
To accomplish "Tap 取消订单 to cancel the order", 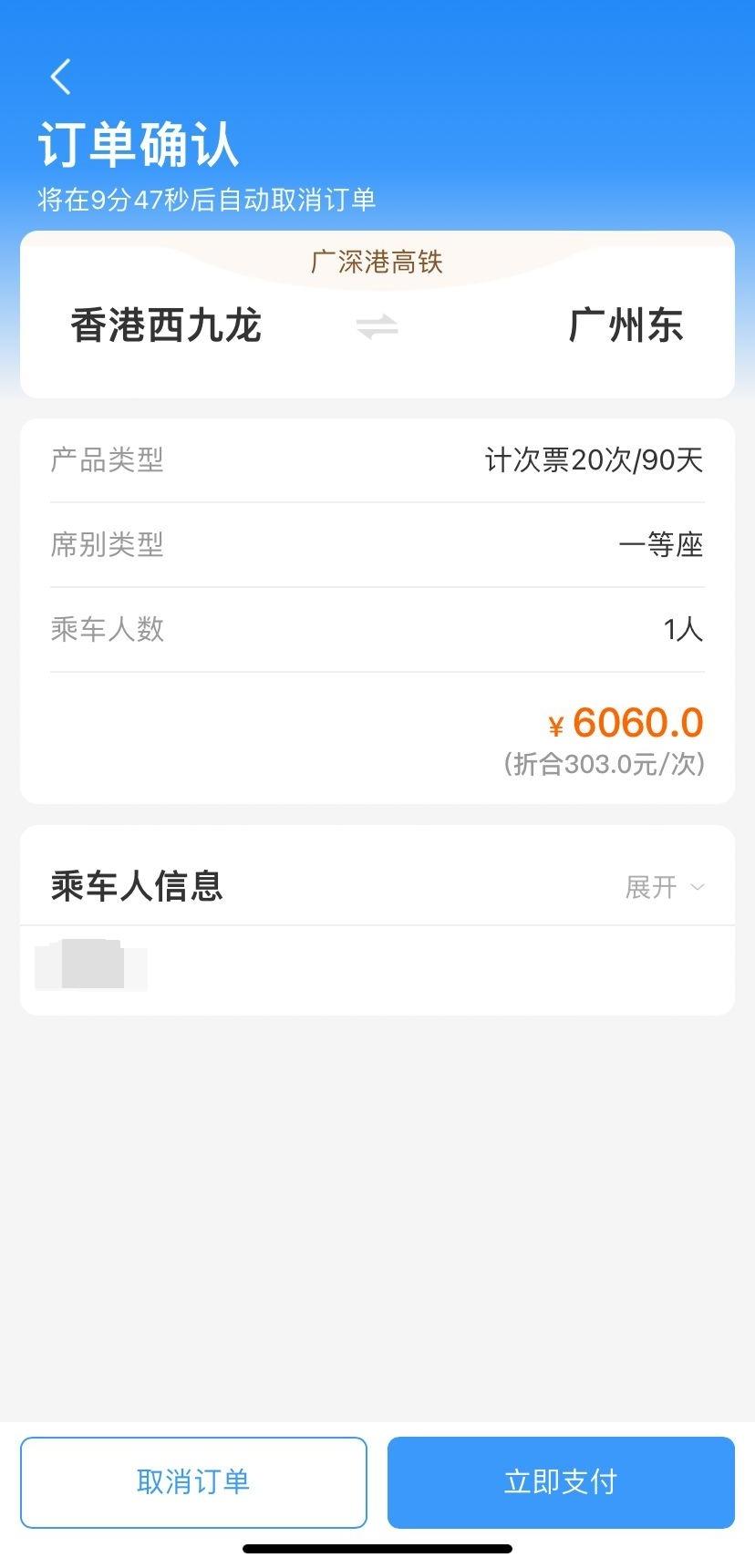I will (x=193, y=1482).
